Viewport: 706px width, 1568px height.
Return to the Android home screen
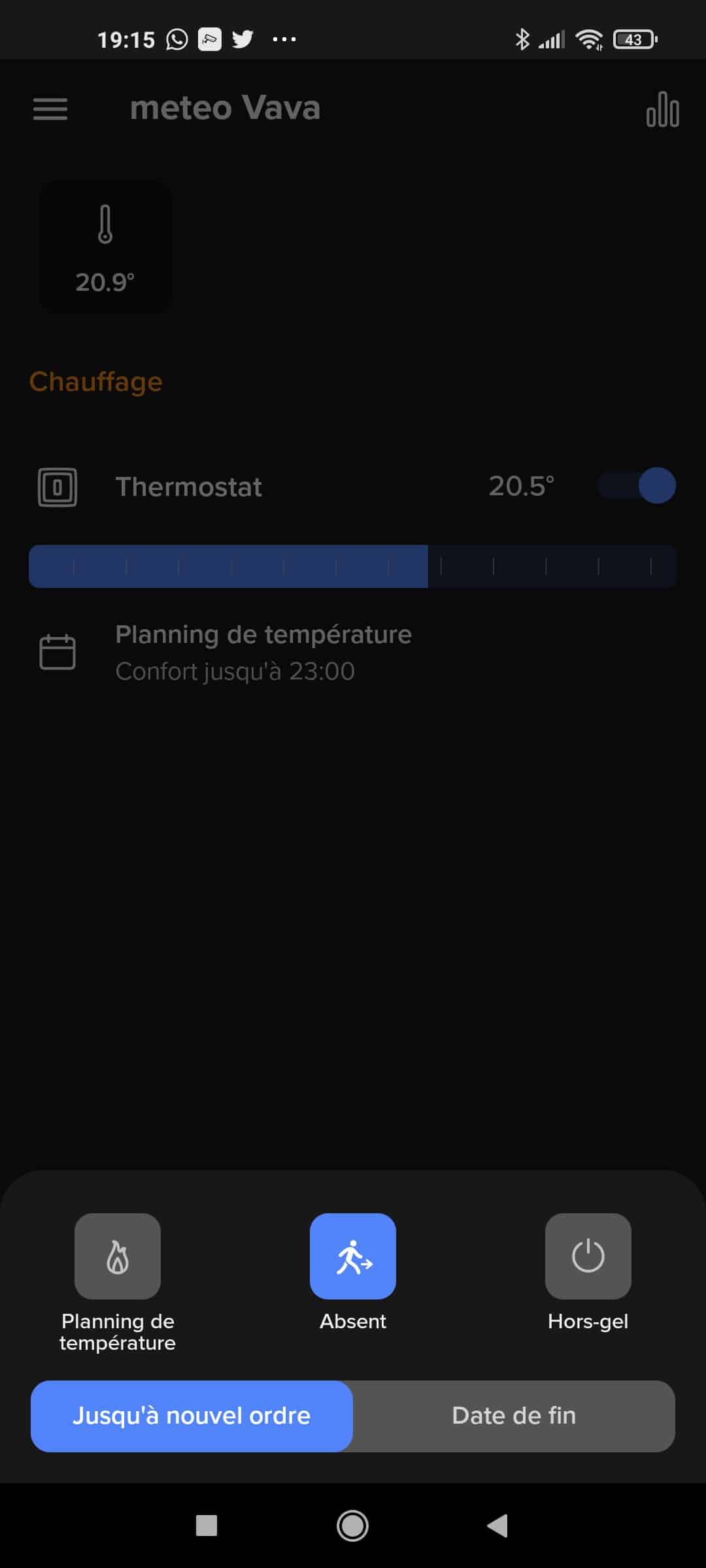pyautogui.click(x=352, y=1526)
